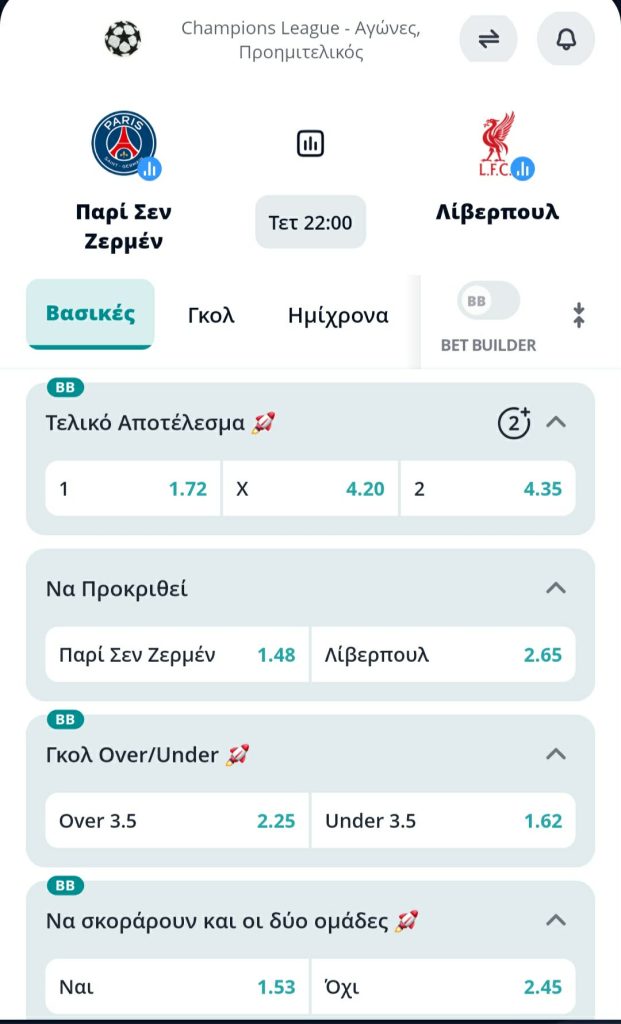The height and width of the screenshot is (1024, 621).
Task: Select Over 3.5 goals at 2.25
Action: pyautogui.click(x=177, y=821)
